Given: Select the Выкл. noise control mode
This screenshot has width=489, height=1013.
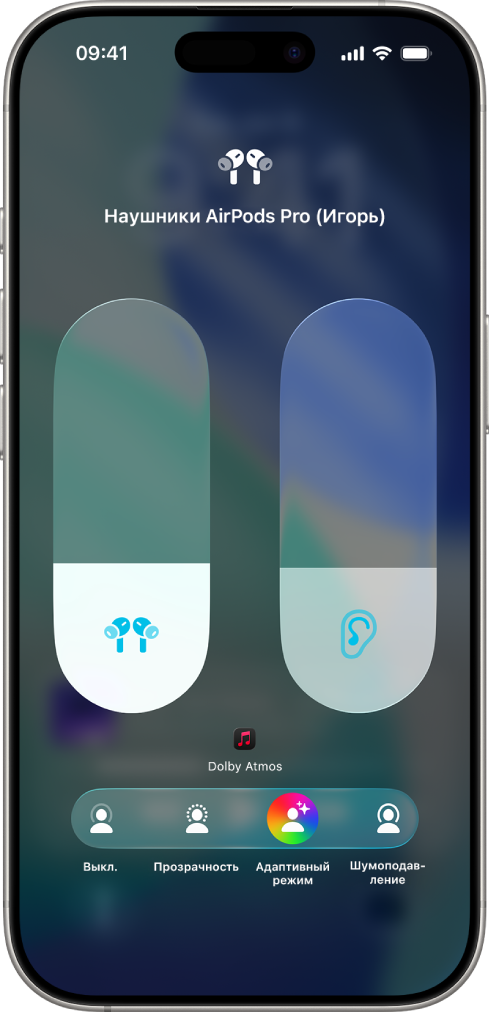Looking at the screenshot, I should coord(100,819).
